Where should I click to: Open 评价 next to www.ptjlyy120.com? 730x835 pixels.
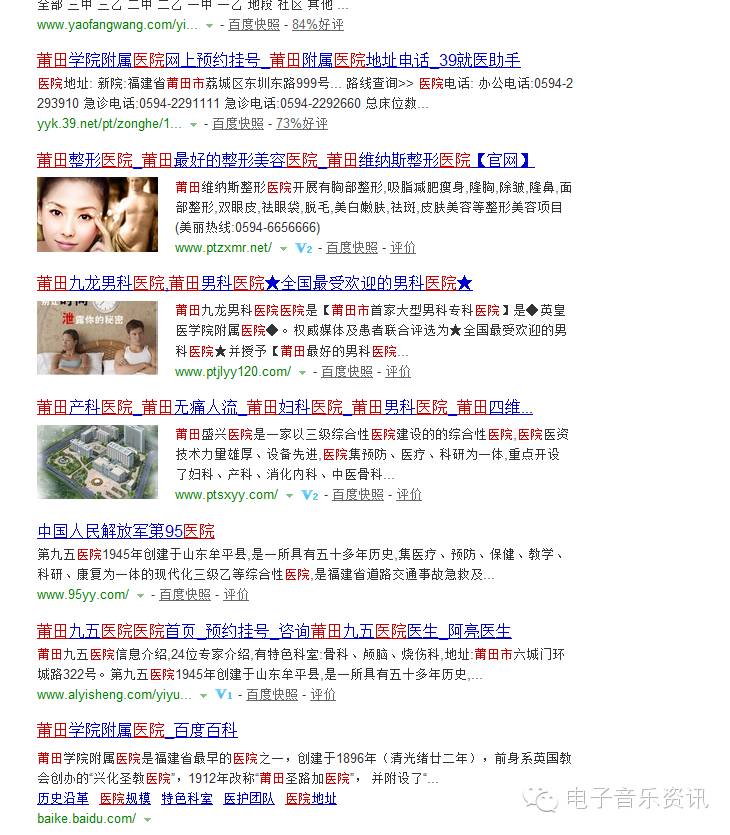pyautogui.click(x=398, y=372)
